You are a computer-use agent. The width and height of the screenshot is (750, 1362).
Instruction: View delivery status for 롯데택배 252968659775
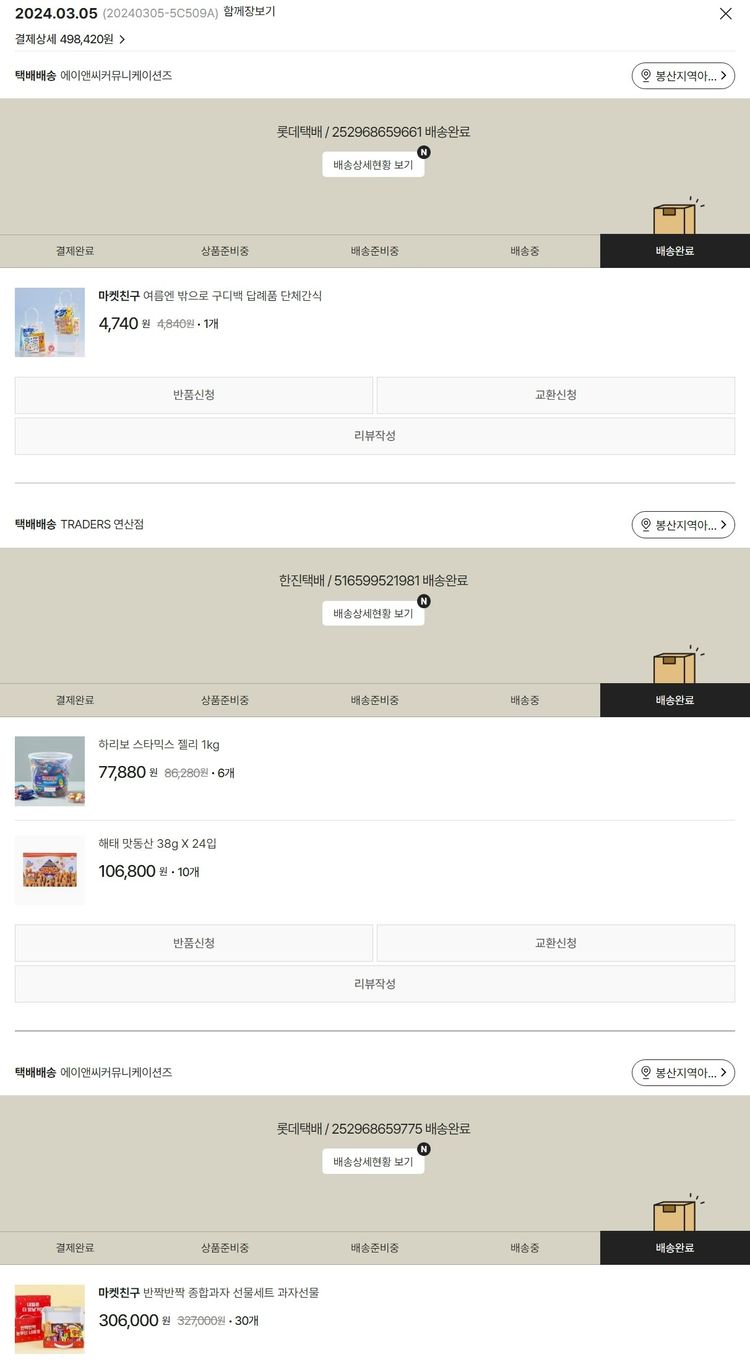(373, 1162)
